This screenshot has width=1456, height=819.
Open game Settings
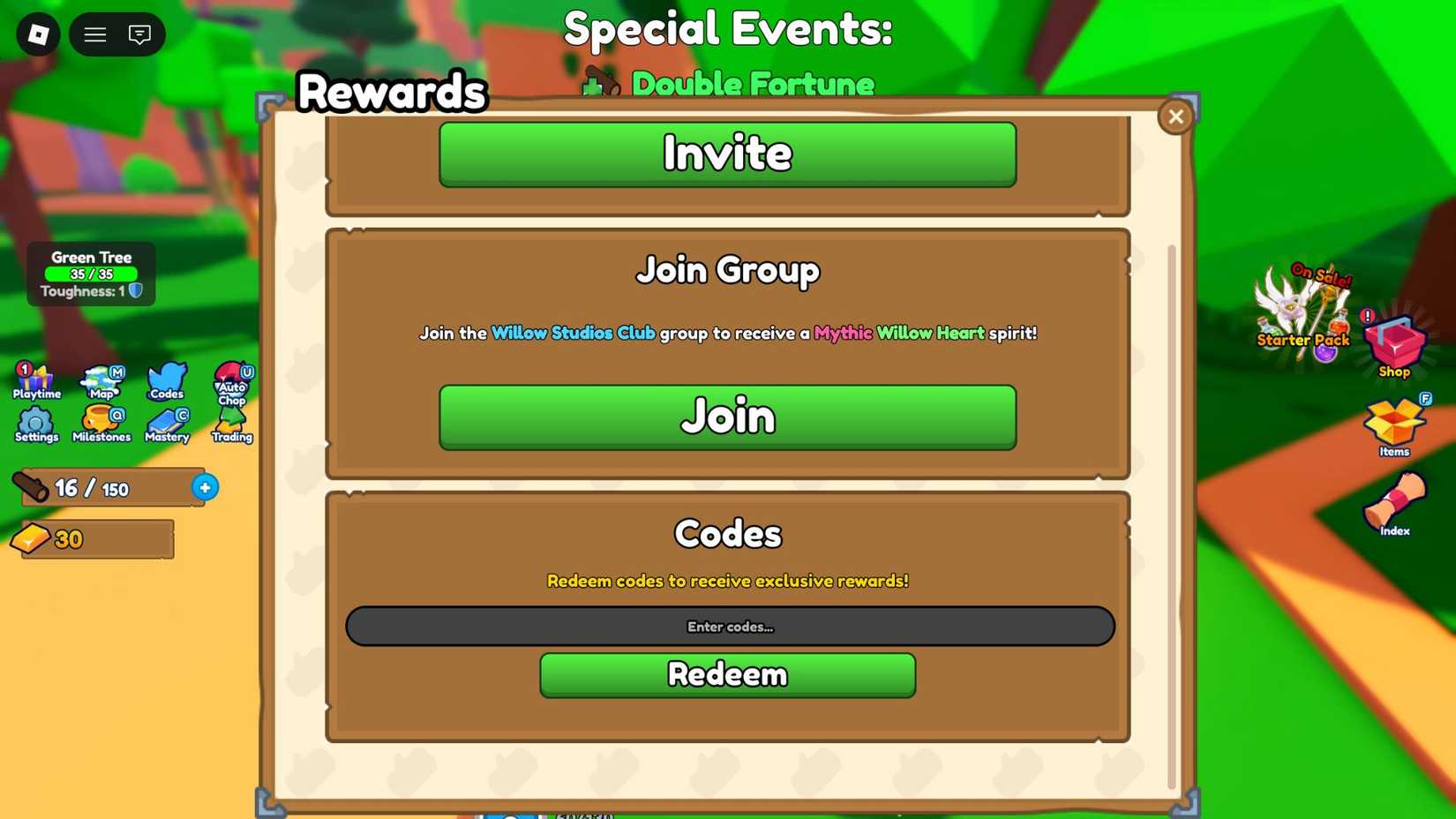pyautogui.click(x=36, y=425)
